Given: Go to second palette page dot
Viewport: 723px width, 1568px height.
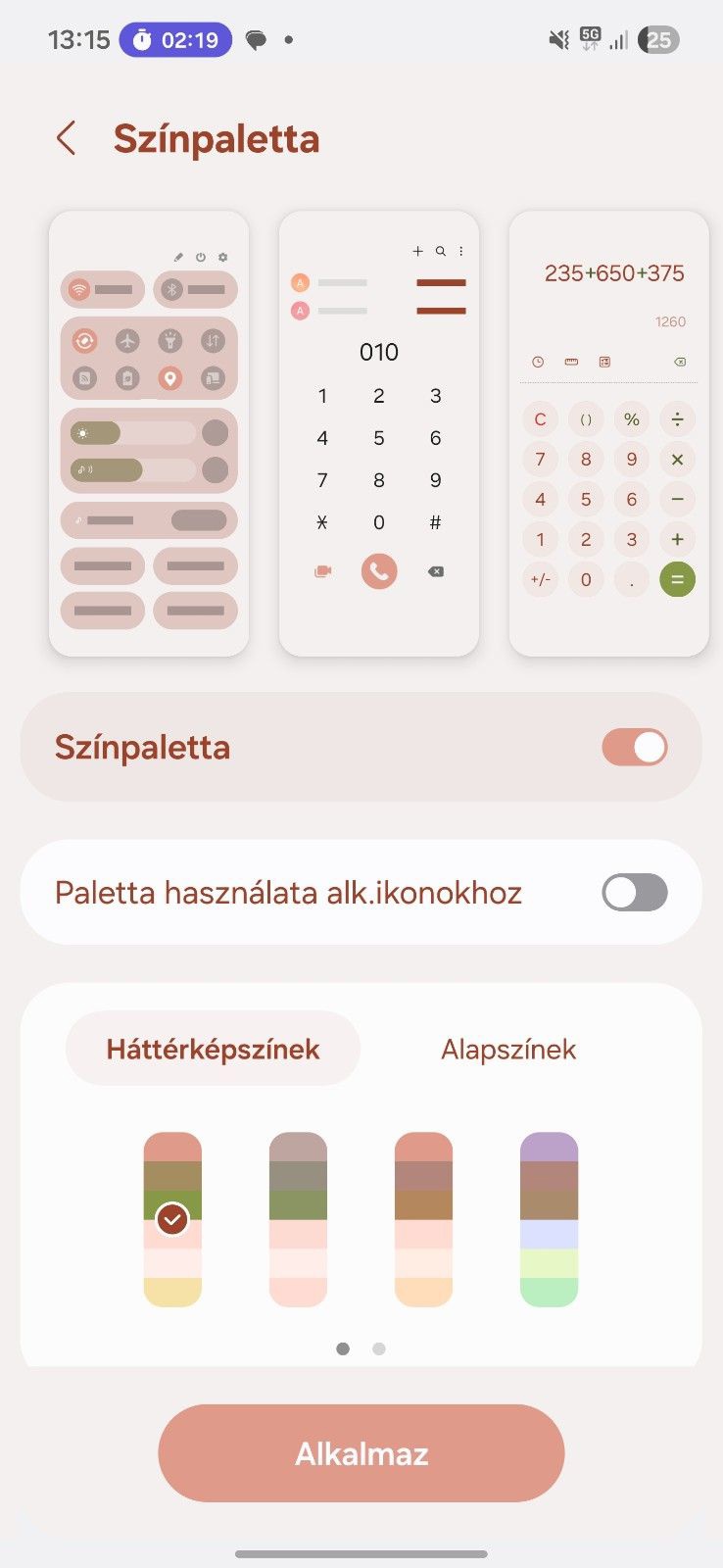Looking at the screenshot, I should 379,1349.
